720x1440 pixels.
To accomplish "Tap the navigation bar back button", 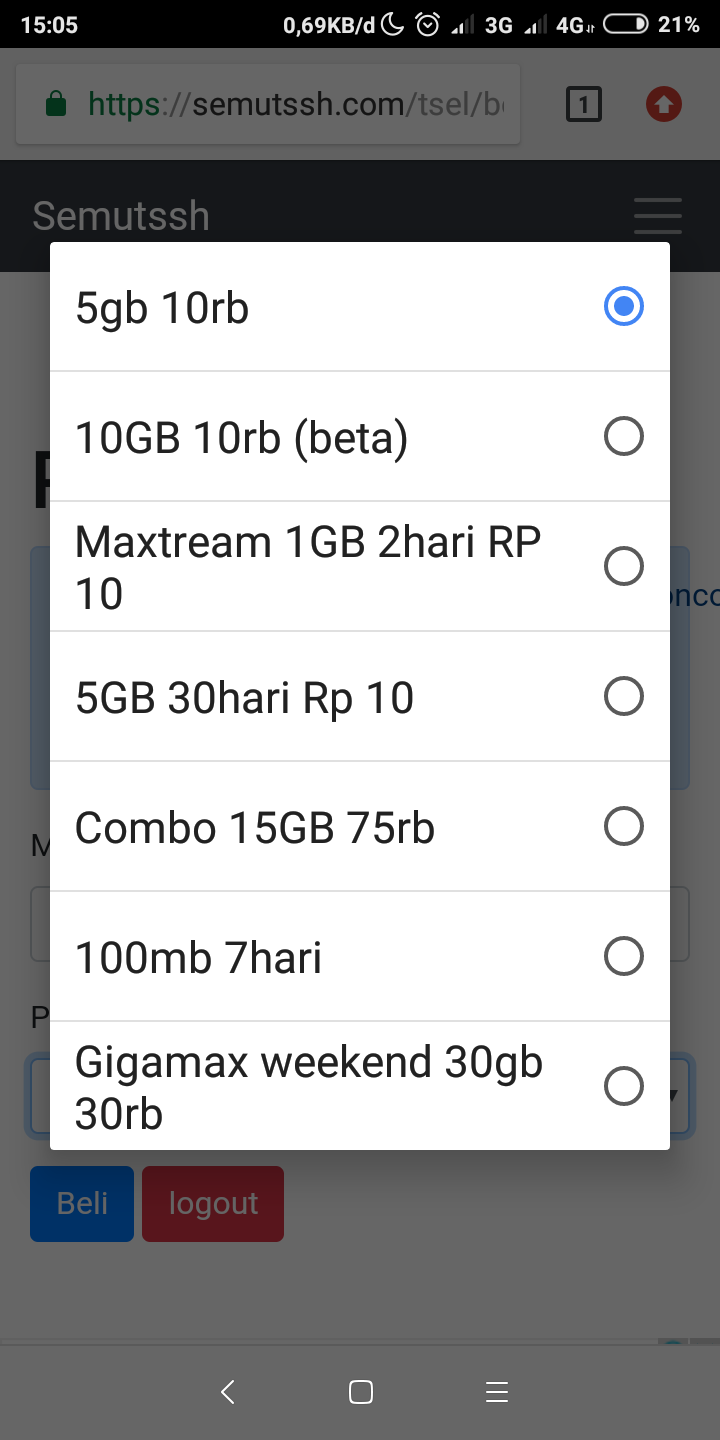I will point(228,1392).
